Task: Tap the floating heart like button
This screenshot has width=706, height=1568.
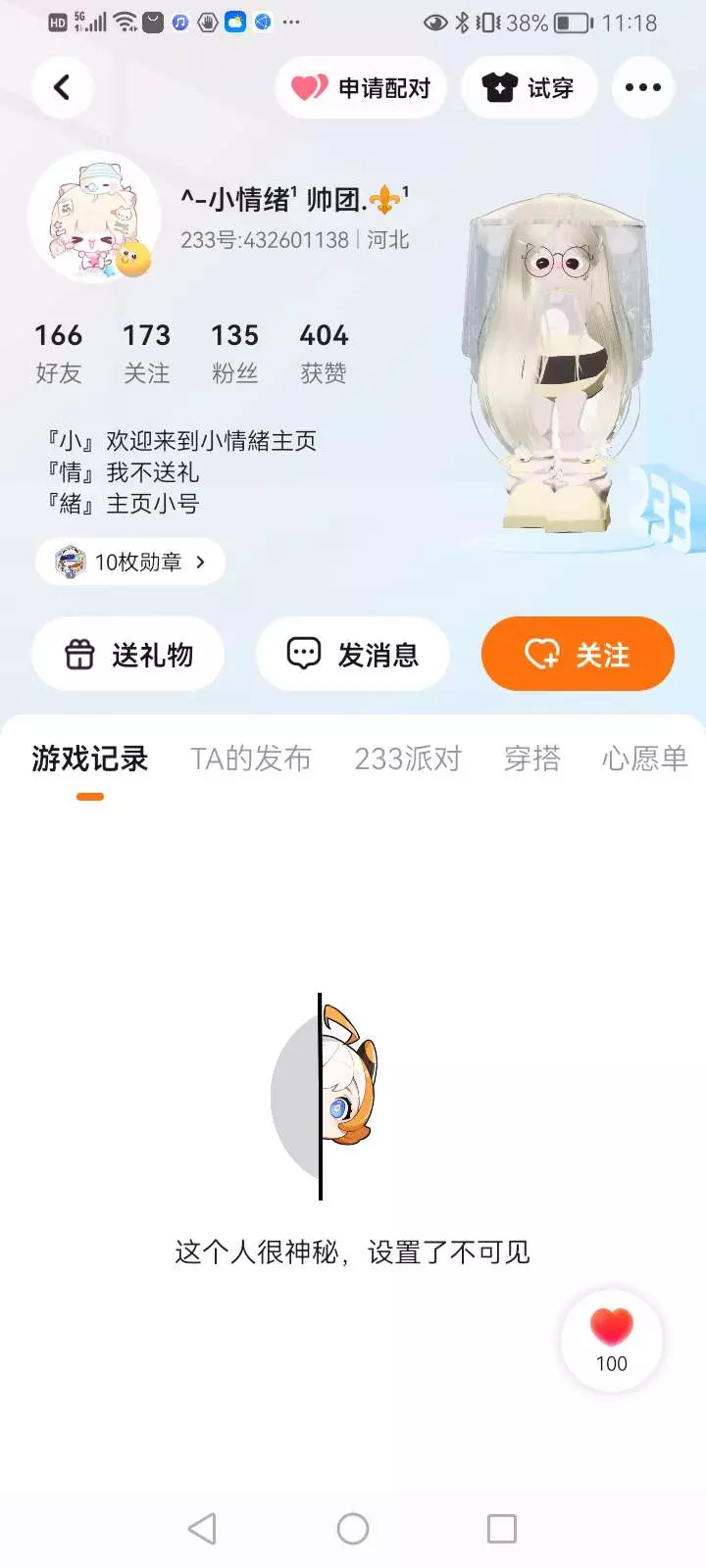Action: [x=612, y=1340]
